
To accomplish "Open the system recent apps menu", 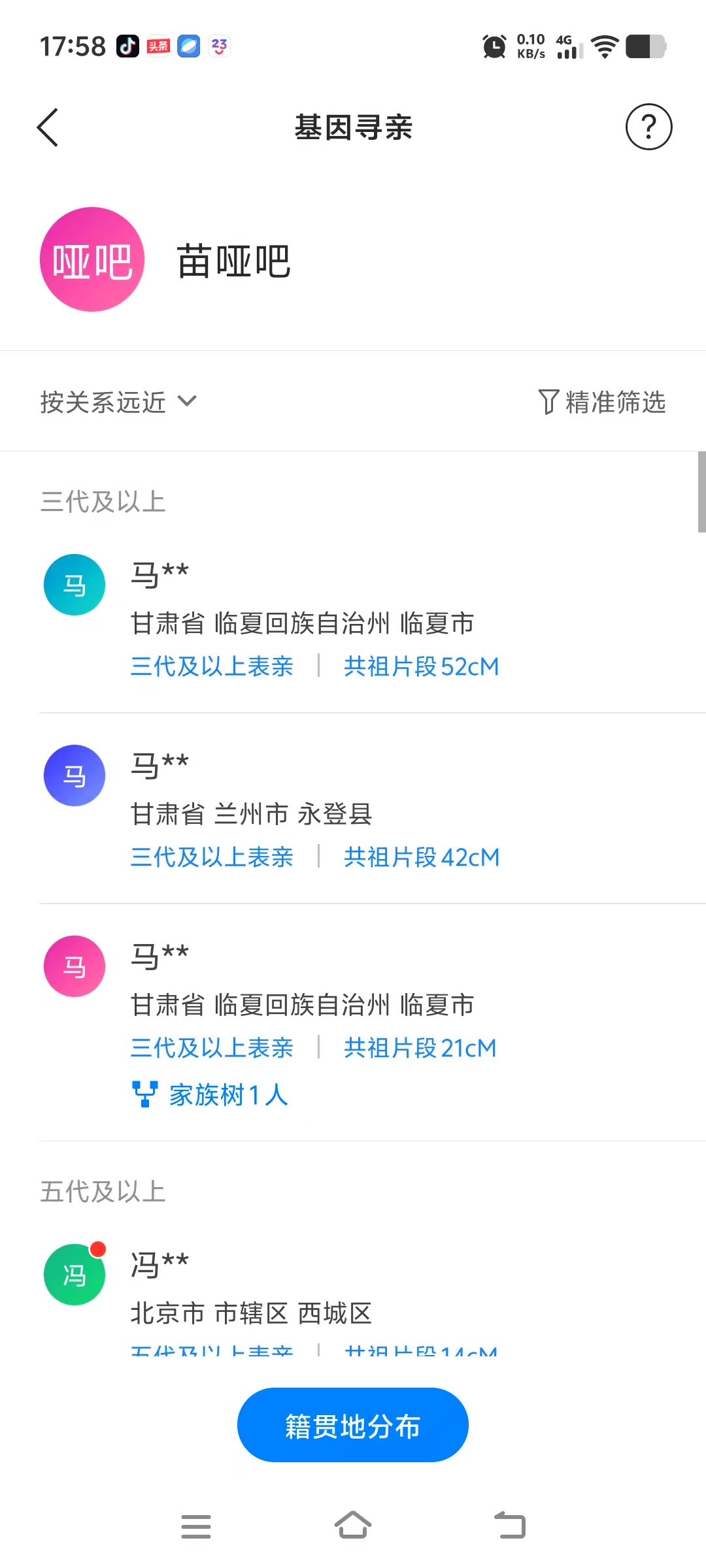I will pos(195,1526).
